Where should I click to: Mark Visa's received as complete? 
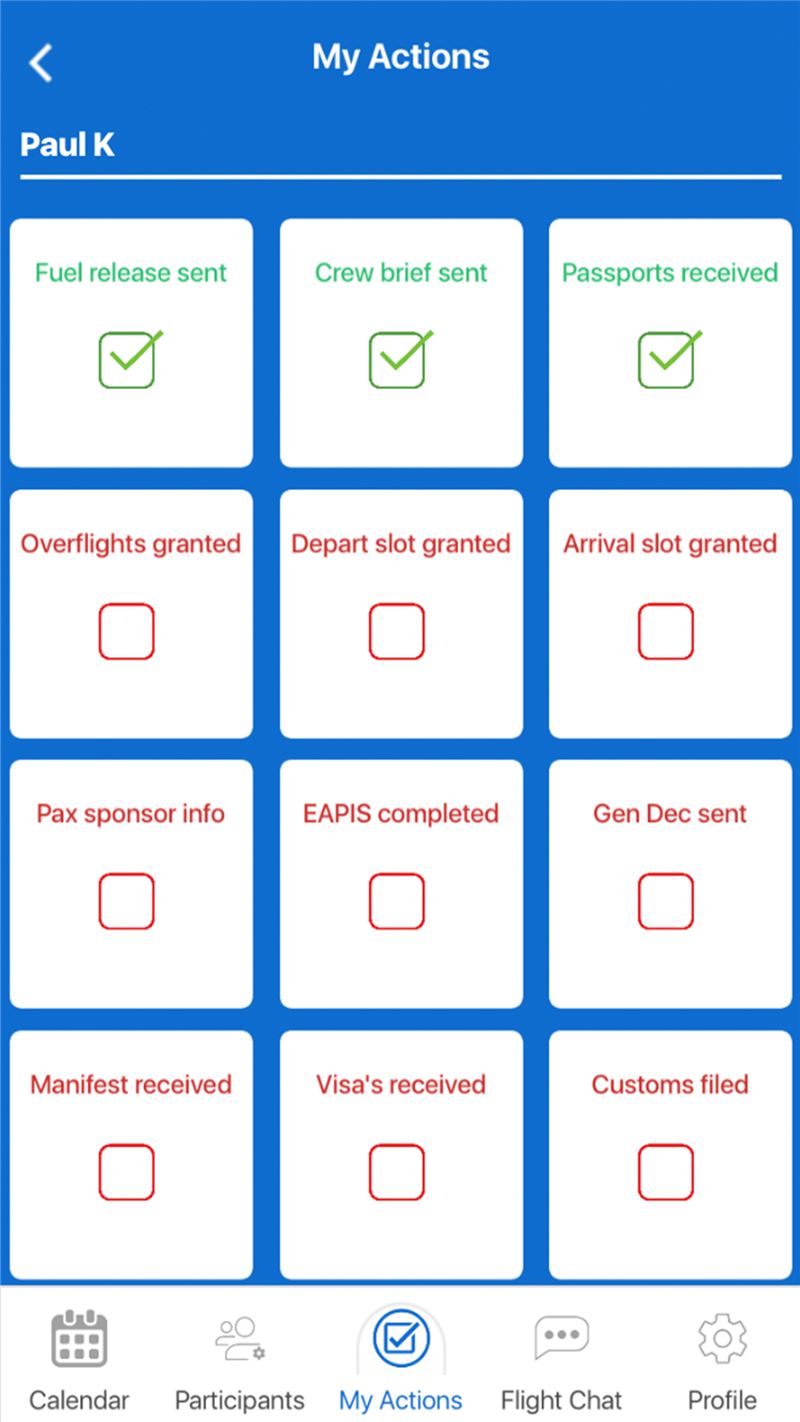coord(397,1172)
